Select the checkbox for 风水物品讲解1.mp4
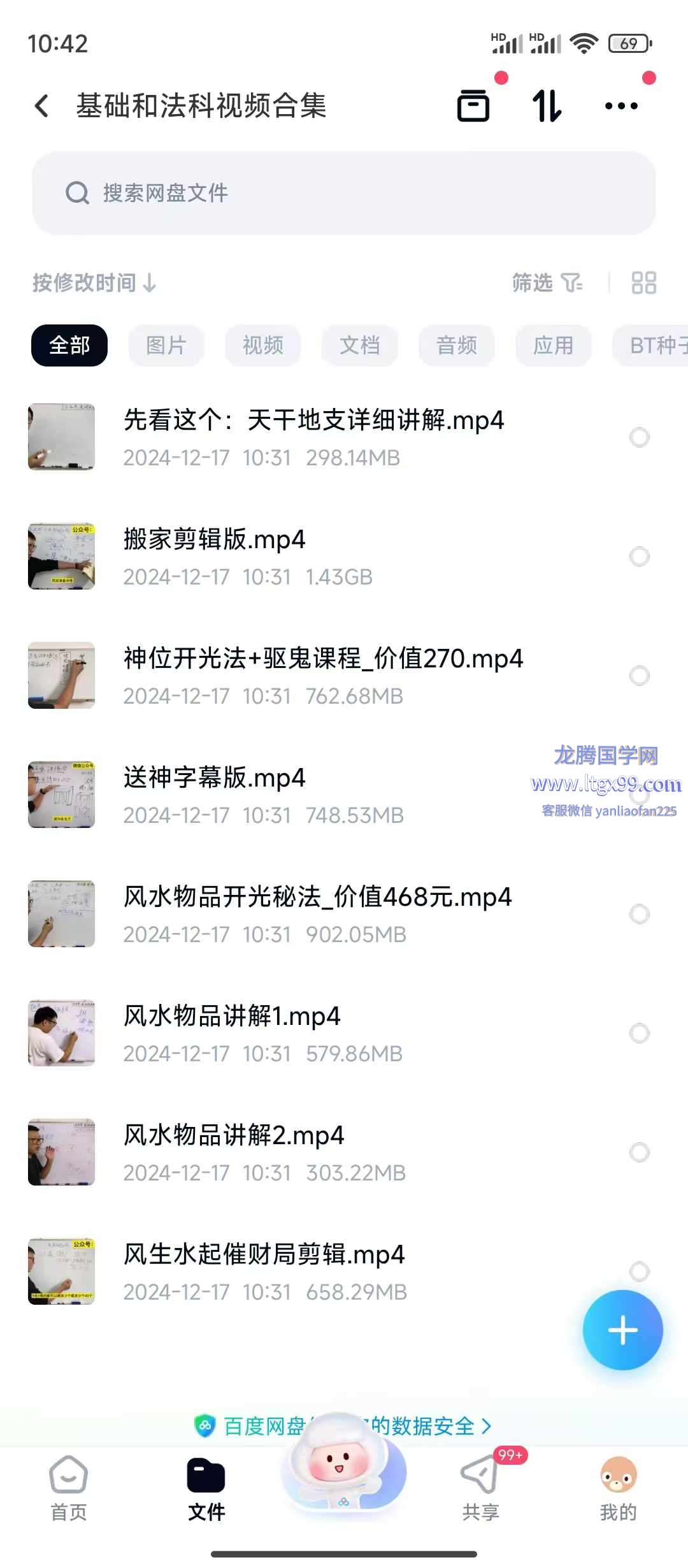The height and width of the screenshot is (1568, 688). tap(639, 1033)
